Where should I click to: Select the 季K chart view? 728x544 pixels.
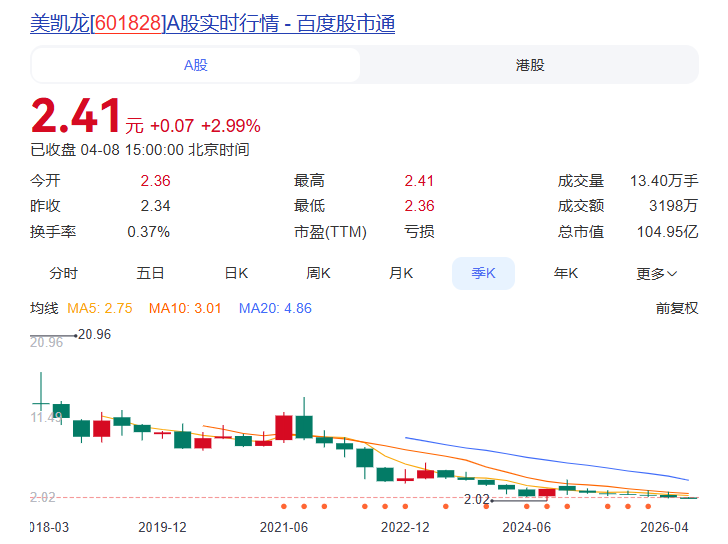[x=483, y=273]
